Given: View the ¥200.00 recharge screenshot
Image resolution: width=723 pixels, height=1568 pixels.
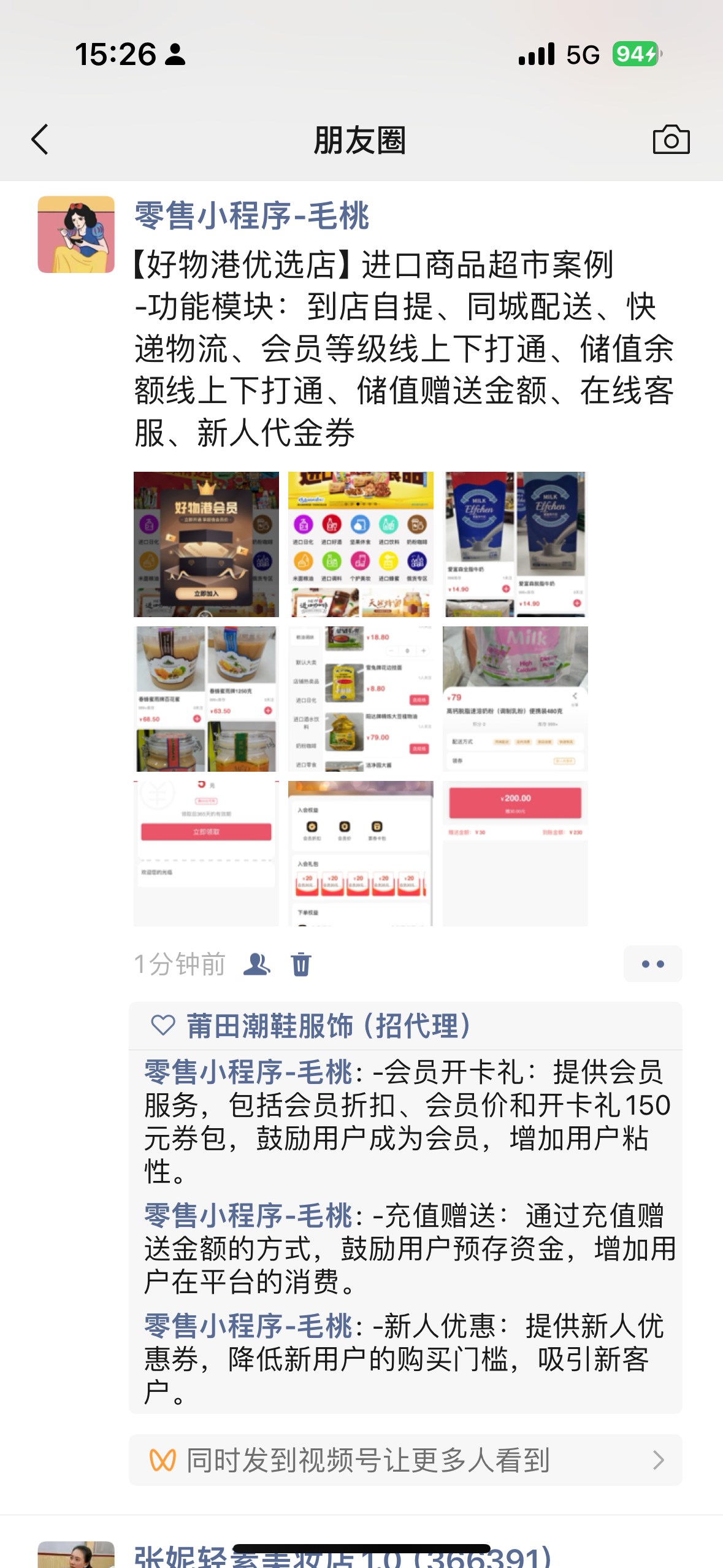Looking at the screenshot, I should (x=515, y=853).
